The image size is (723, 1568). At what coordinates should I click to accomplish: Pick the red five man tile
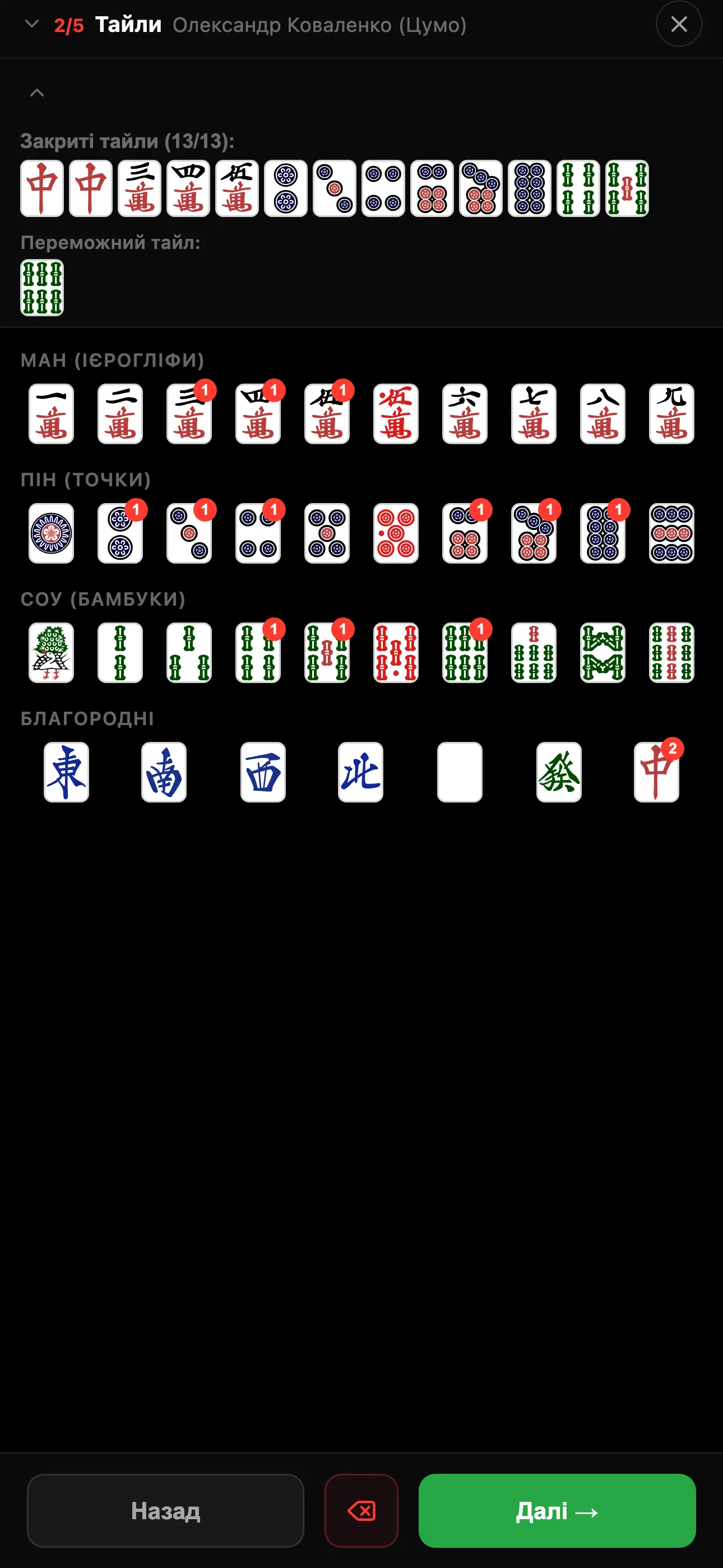[x=396, y=414]
